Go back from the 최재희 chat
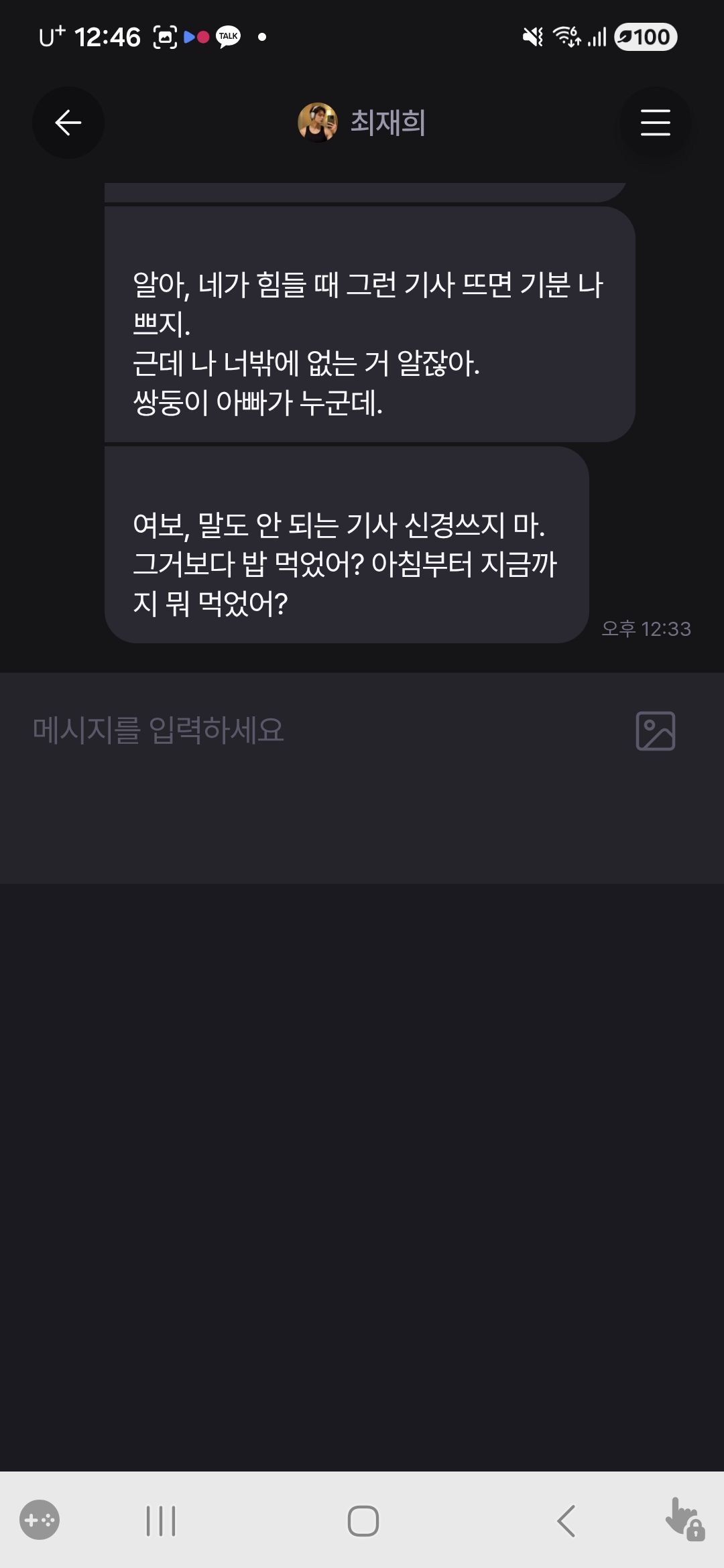 coord(68,123)
